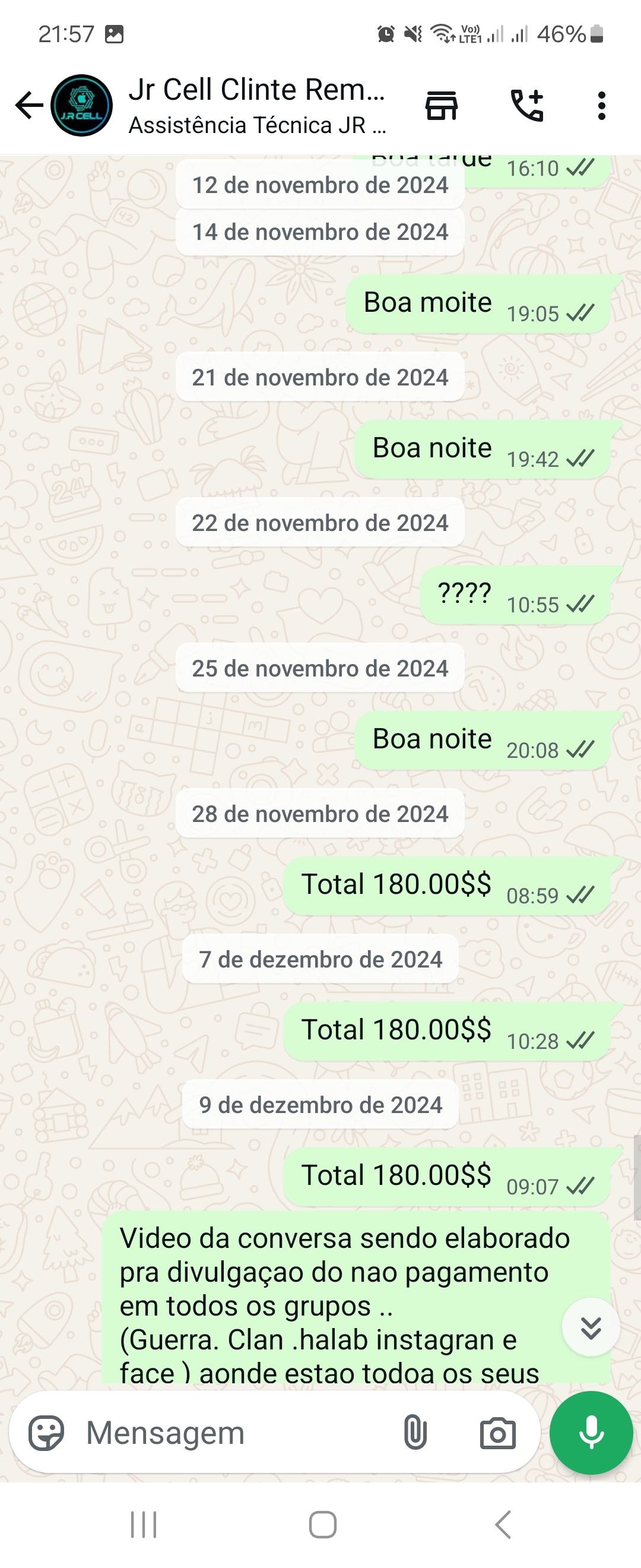Open Jr Cell contact profile photo
Screen dimensions: 641x1568
click(x=81, y=105)
